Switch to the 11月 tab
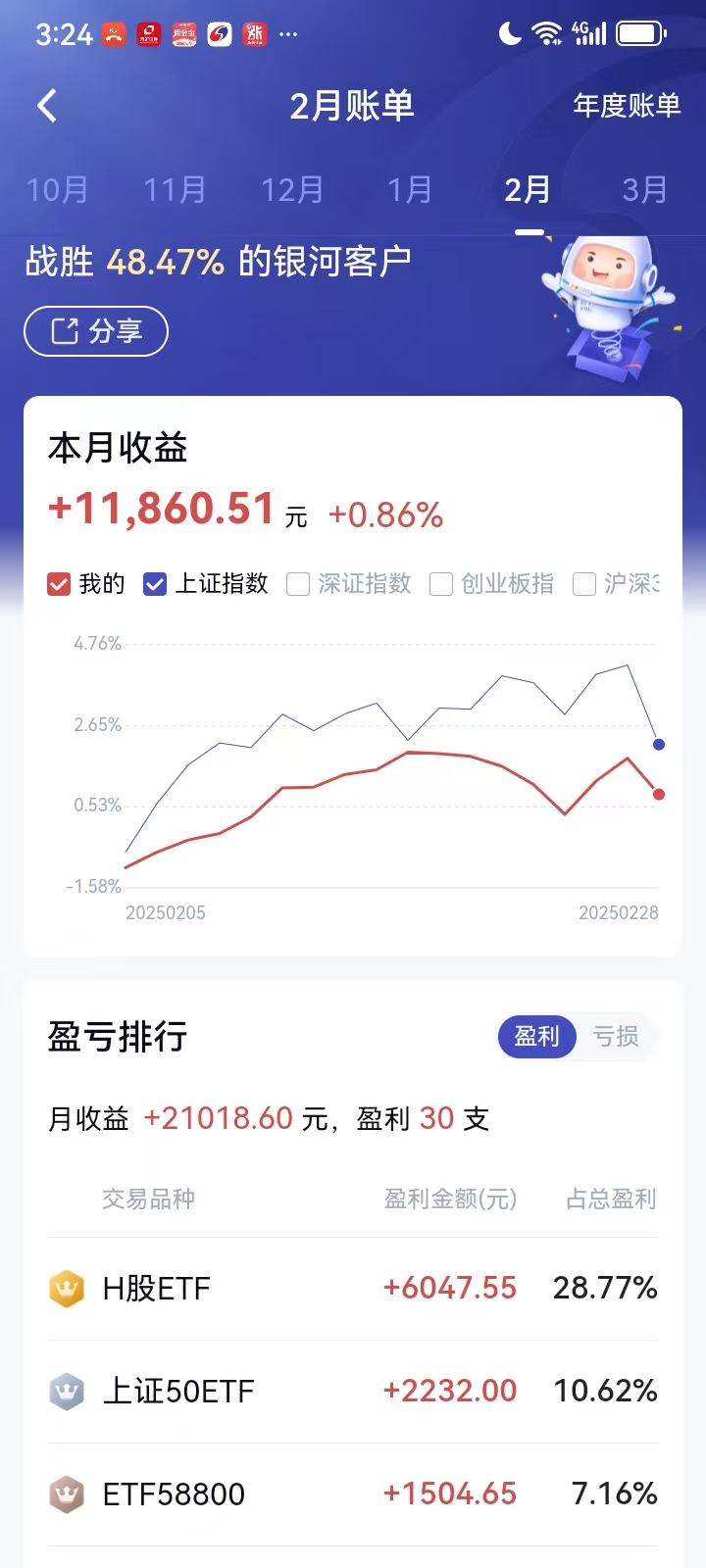This screenshot has width=706, height=1568. 175,189
